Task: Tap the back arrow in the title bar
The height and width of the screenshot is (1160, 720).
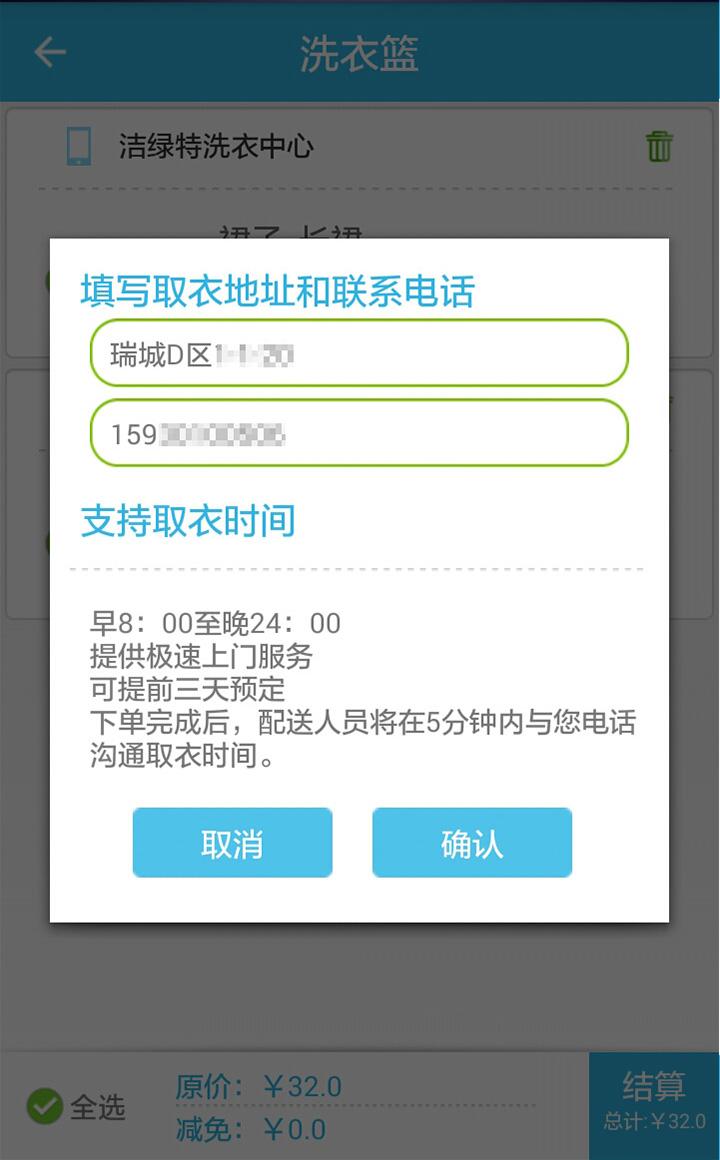Action: tap(48, 52)
